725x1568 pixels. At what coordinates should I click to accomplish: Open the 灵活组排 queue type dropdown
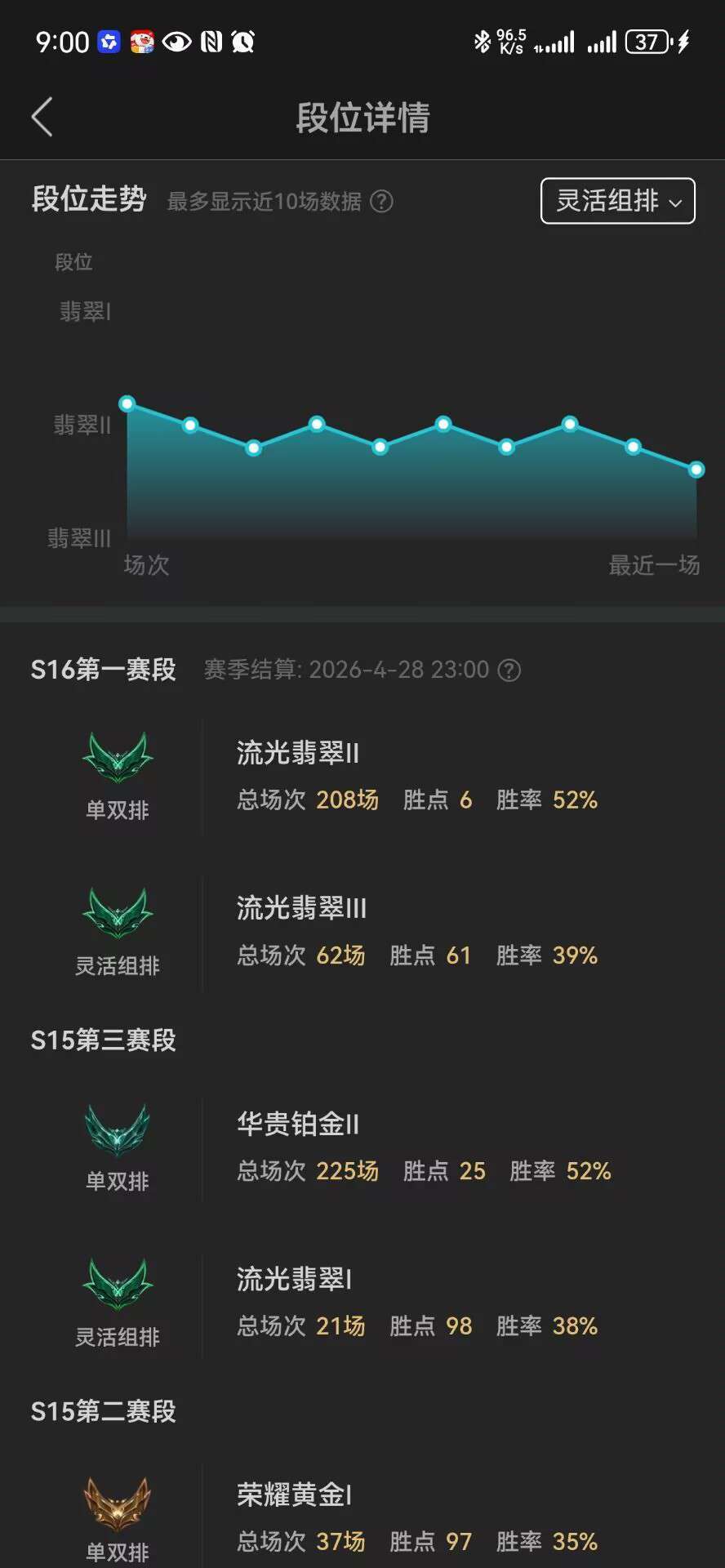(x=617, y=201)
